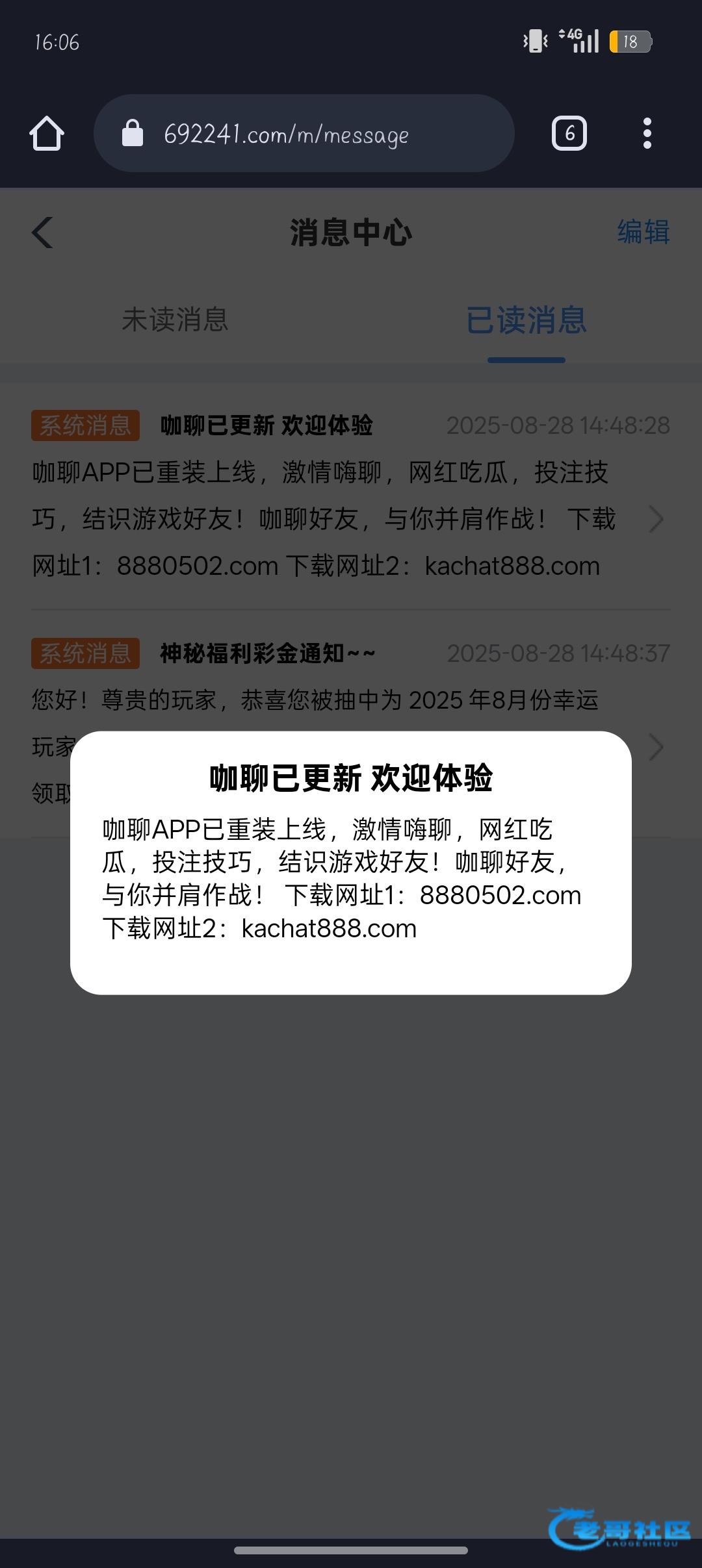Open the tab switcher showing 6 tabs

(569, 134)
